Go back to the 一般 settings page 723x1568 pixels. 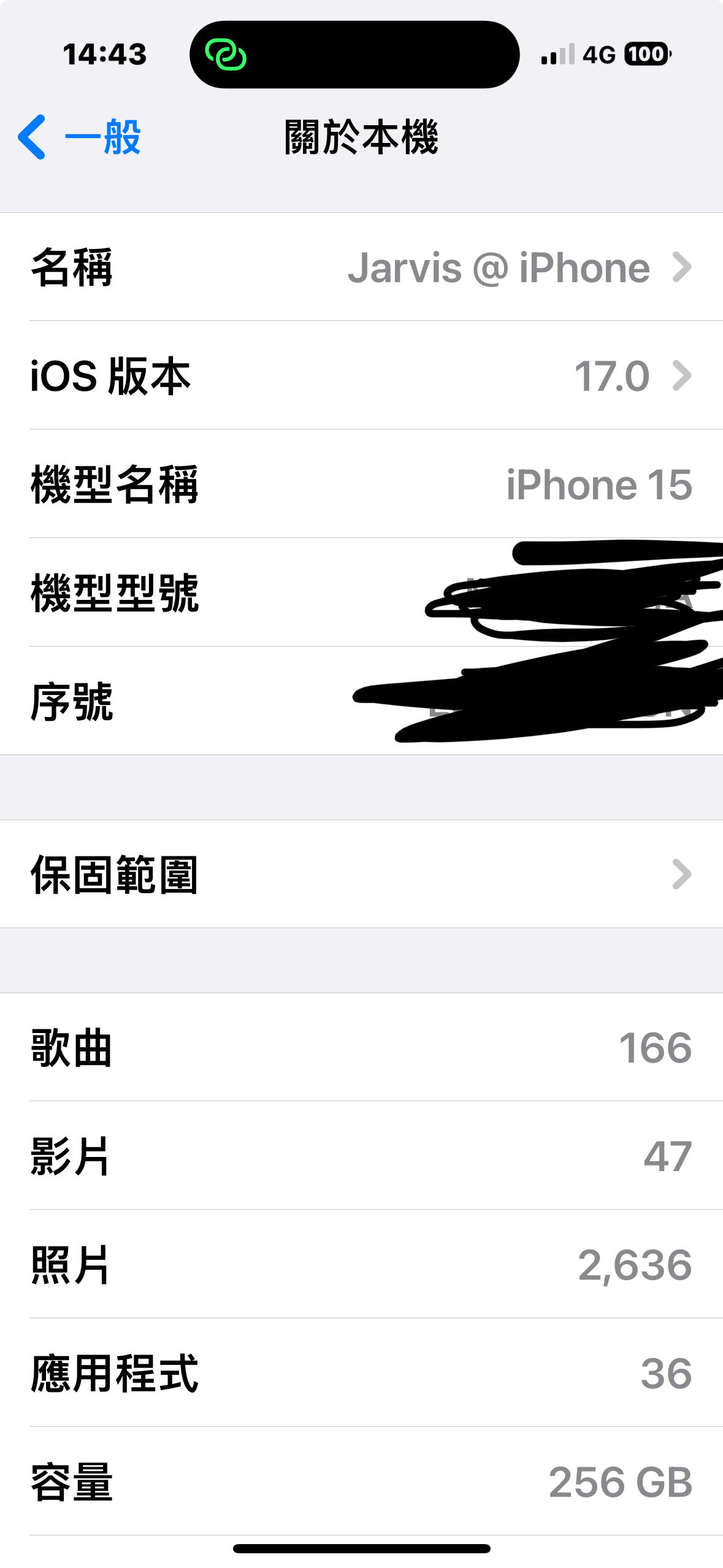80,137
